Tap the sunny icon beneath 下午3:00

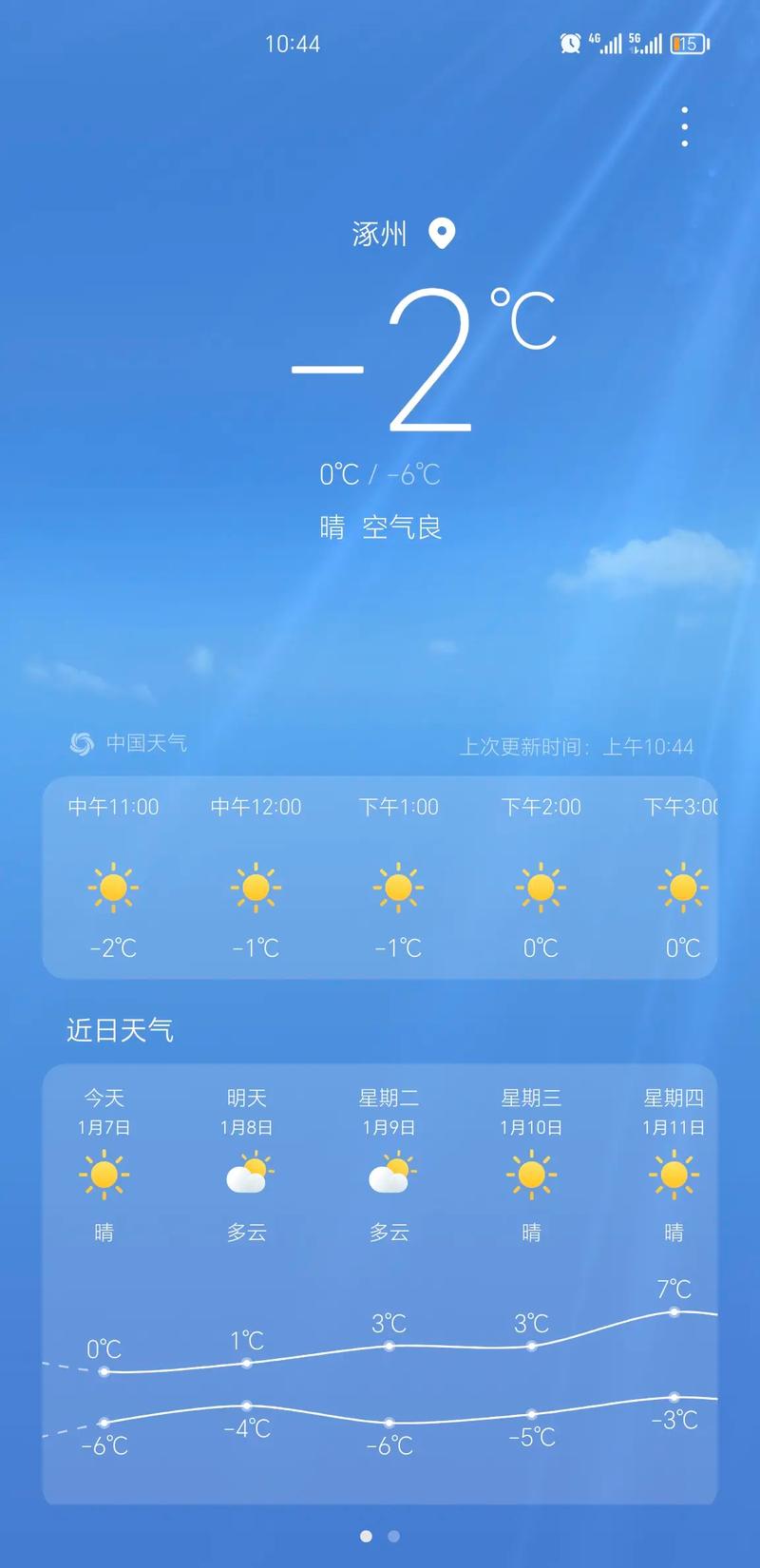coord(682,888)
